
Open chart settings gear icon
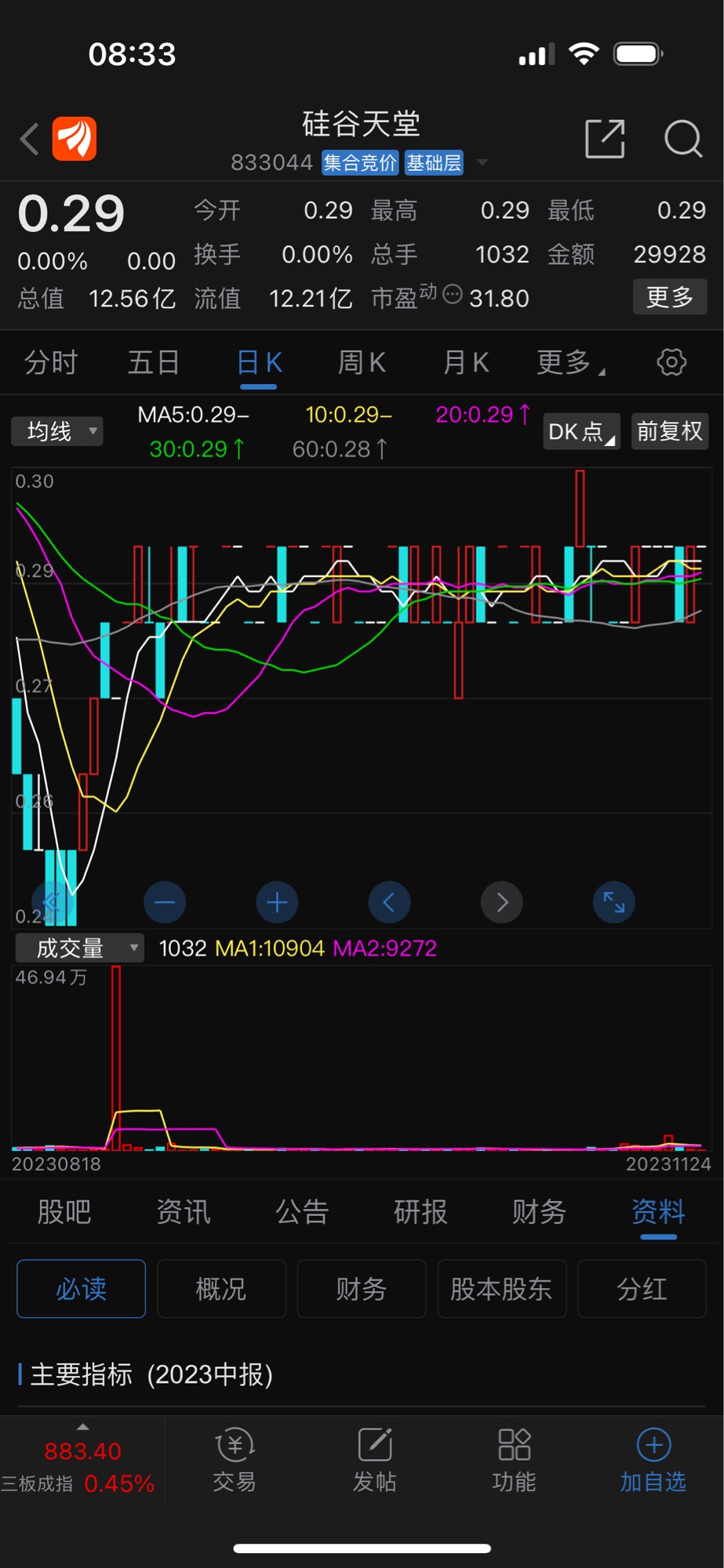(671, 362)
